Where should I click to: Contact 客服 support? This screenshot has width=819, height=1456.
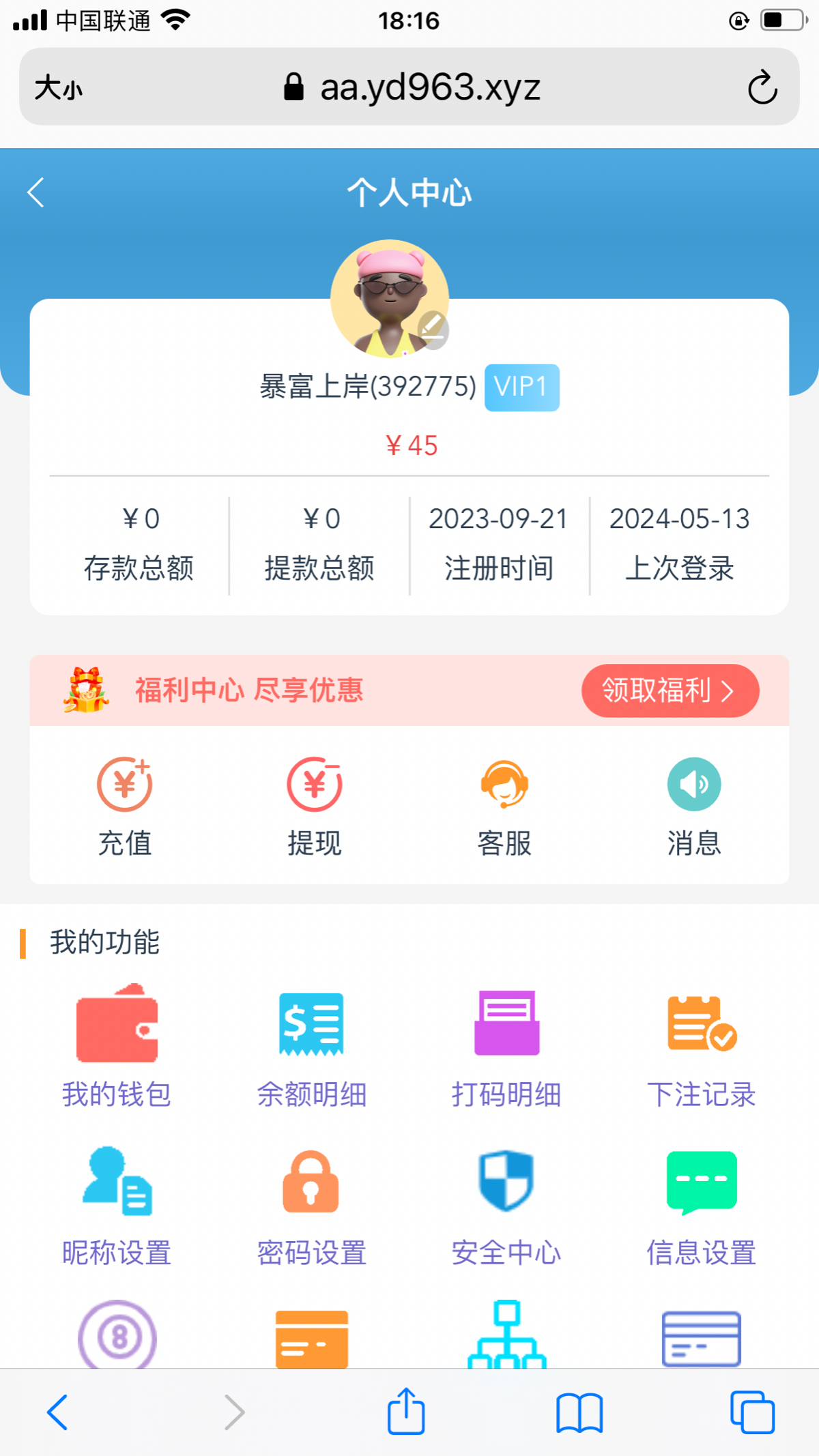pyautogui.click(x=504, y=805)
